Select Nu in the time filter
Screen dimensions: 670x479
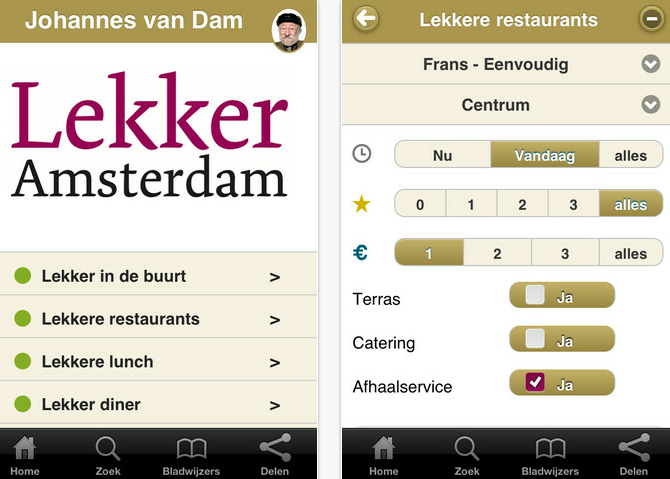442,155
